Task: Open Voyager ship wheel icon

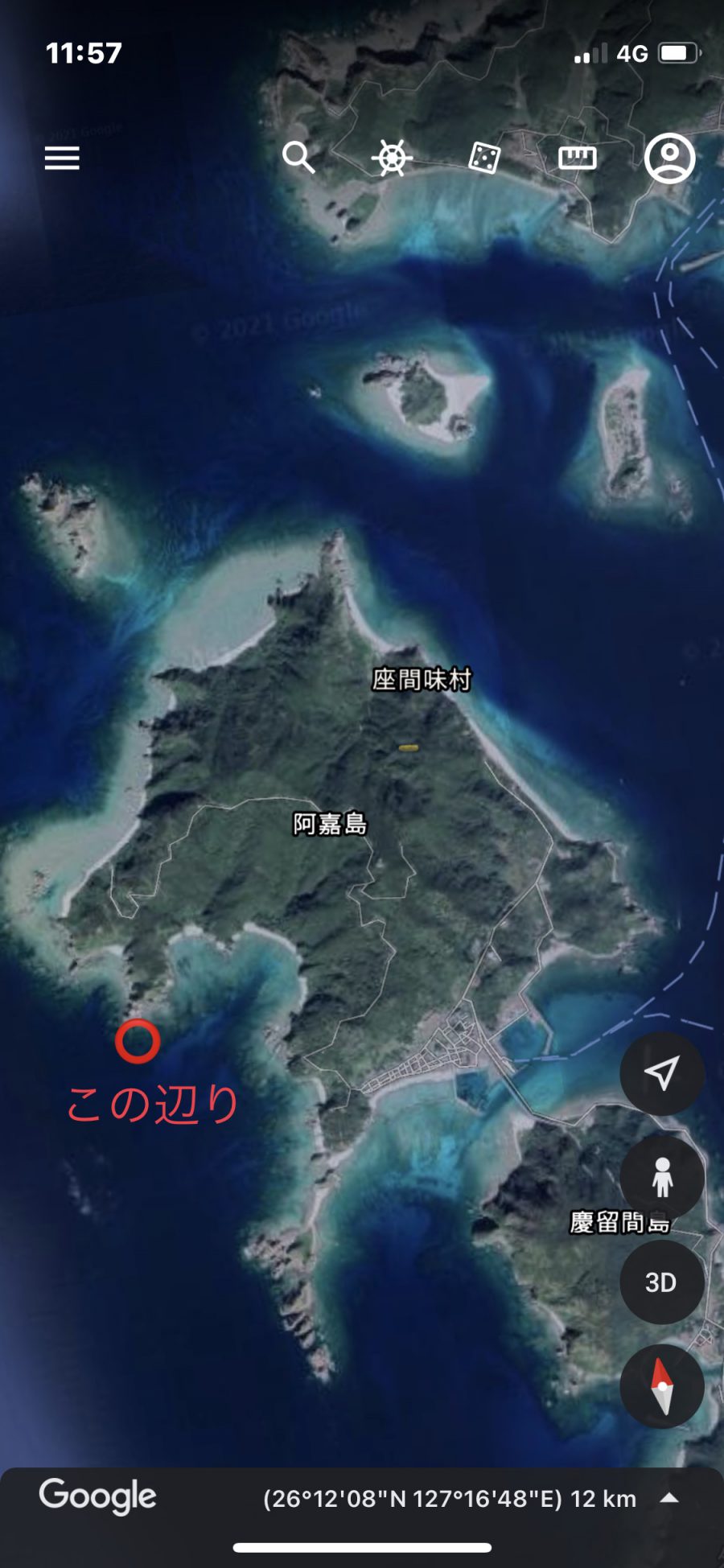Action: coord(392,158)
